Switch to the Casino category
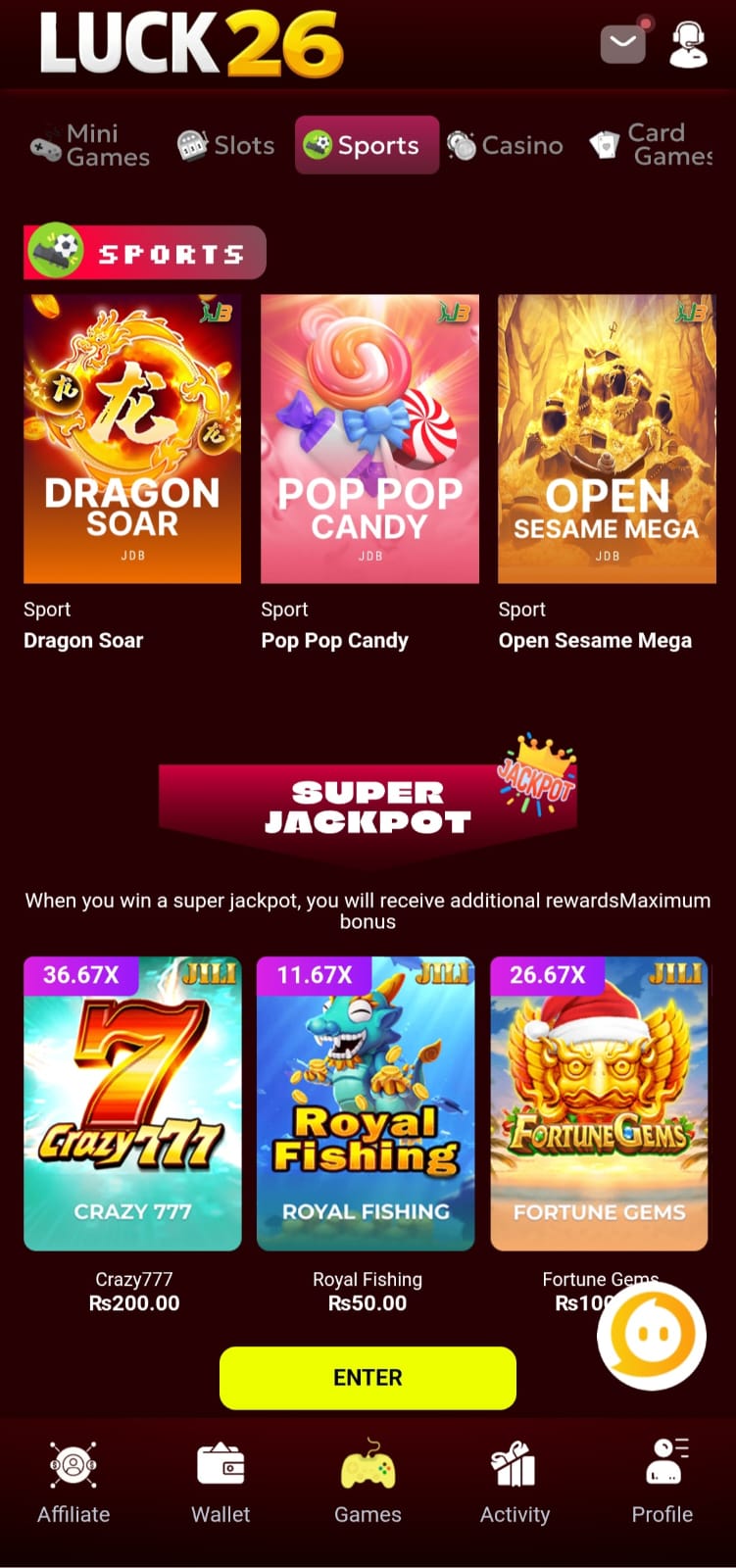Viewport: 736px width, 1568px height. (x=506, y=145)
